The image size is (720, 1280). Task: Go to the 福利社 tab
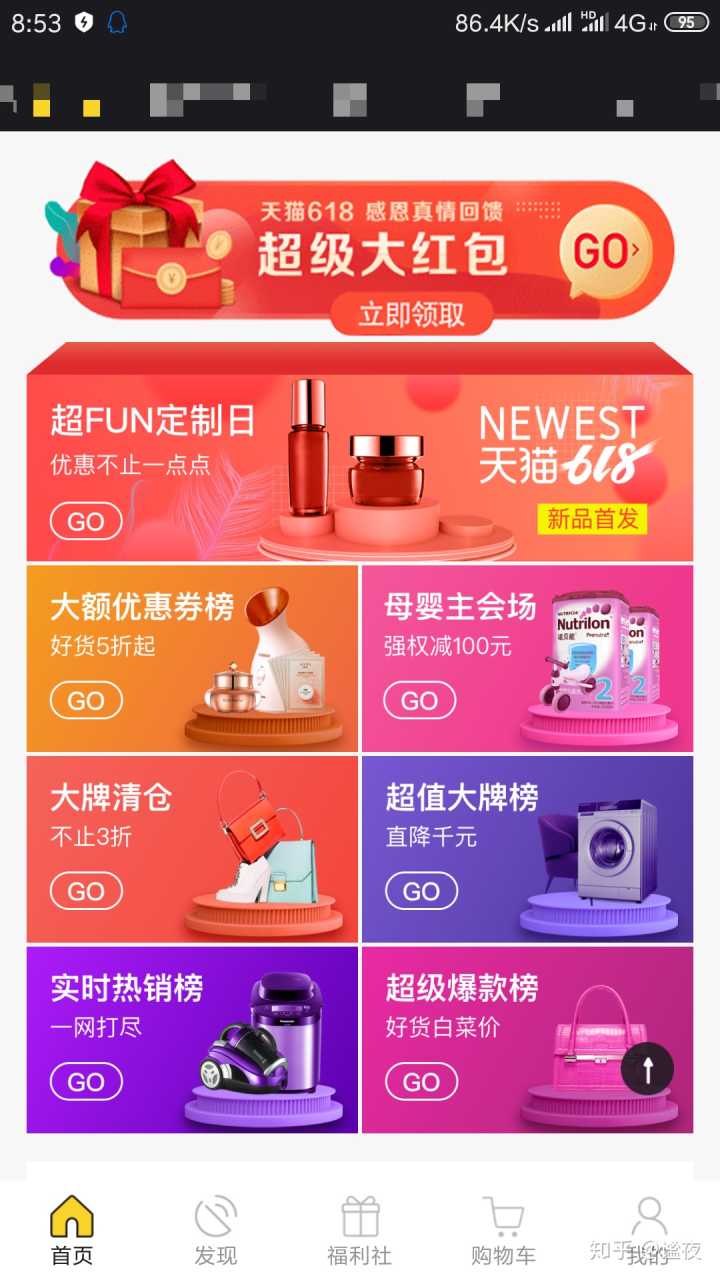[x=360, y=1231]
